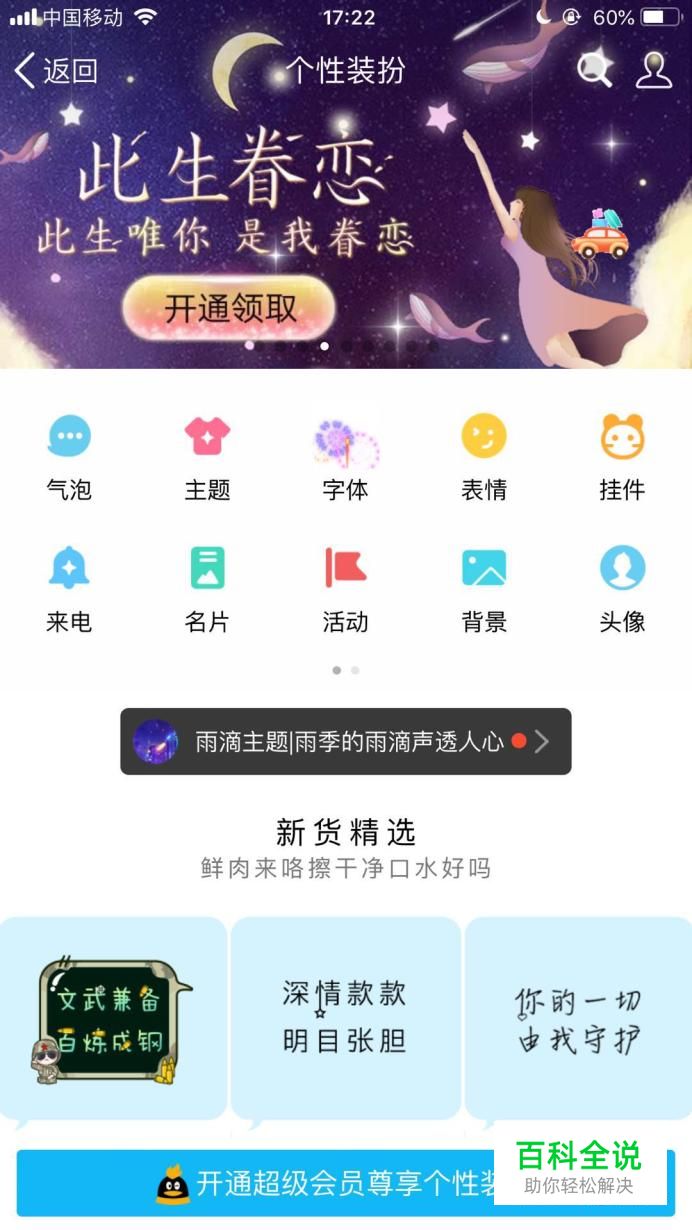Viewport: 692px width, 1230px height.
Task: Open the 活动 category
Action: (x=346, y=589)
